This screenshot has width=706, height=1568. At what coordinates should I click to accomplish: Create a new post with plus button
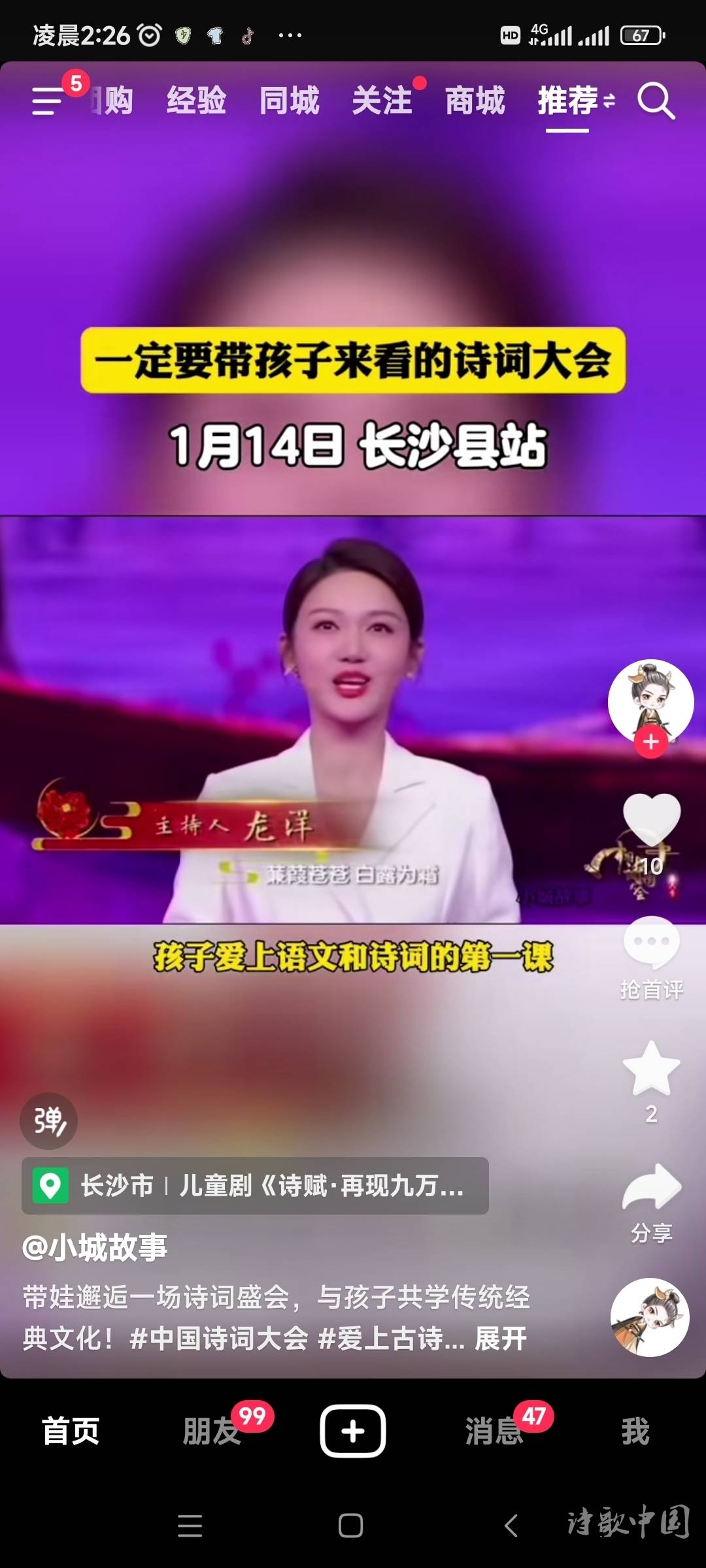(352, 1431)
